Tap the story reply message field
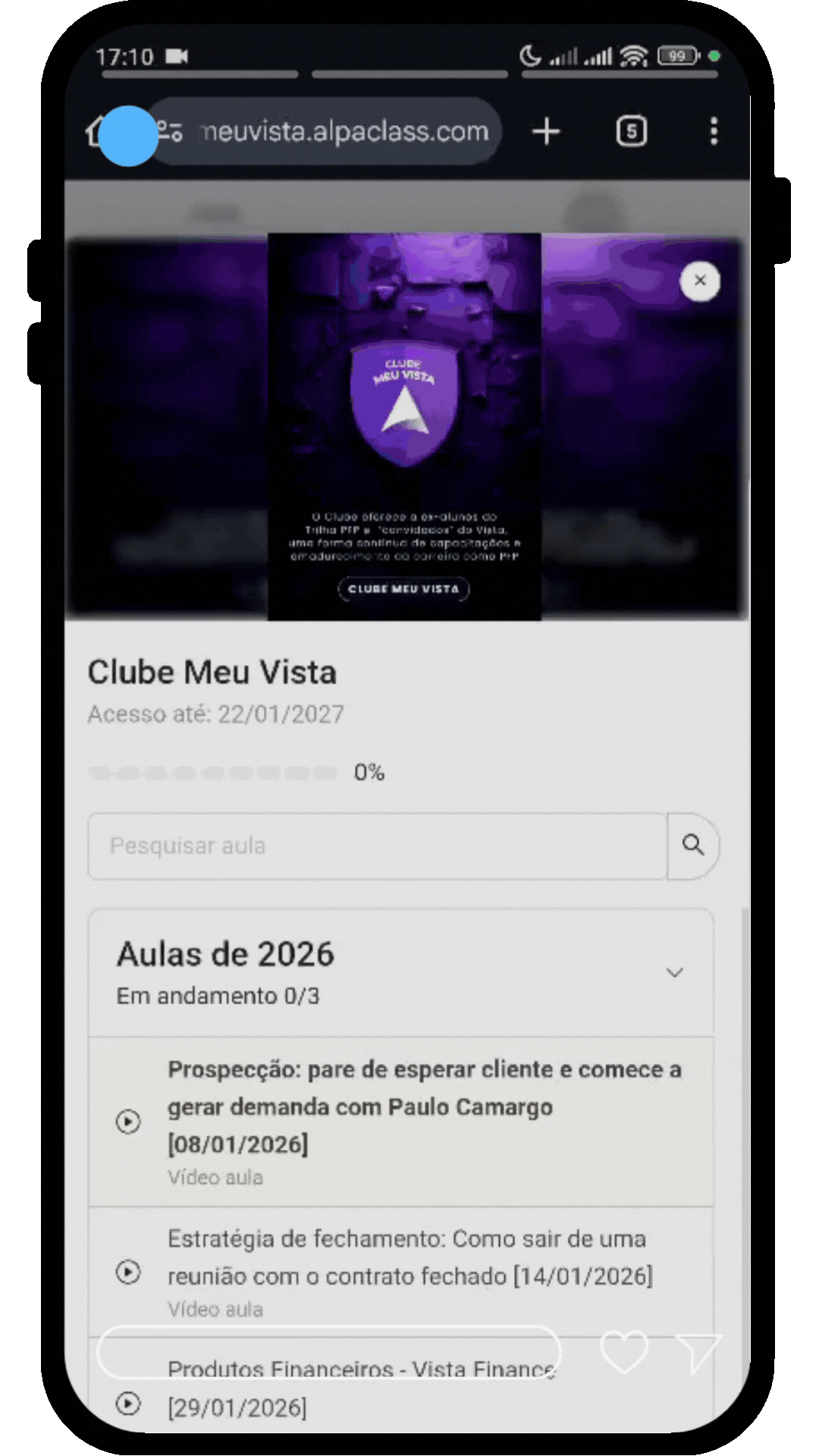This screenshot has width=819, height=1456. (328, 1352)
